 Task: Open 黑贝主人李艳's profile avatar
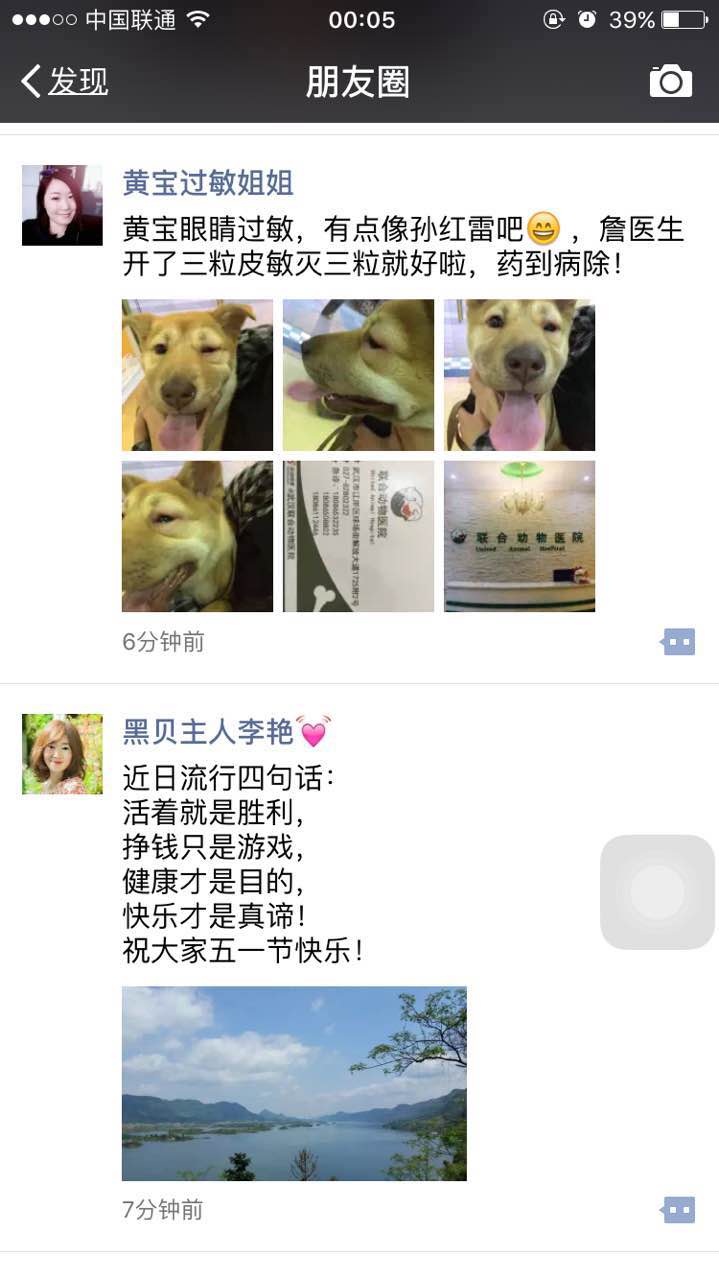pyautogui.click(x=62, y=754)
